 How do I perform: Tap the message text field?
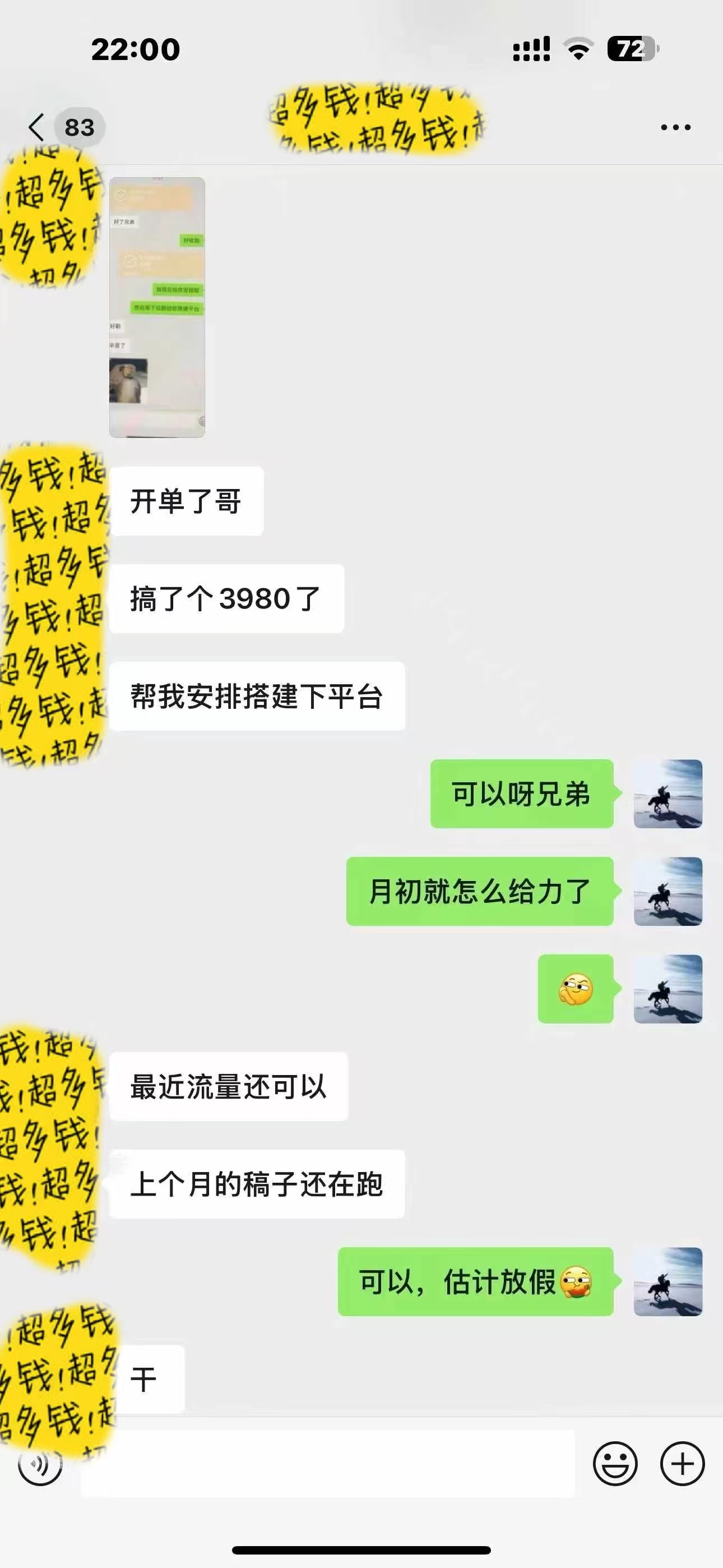click(327, 1463)
